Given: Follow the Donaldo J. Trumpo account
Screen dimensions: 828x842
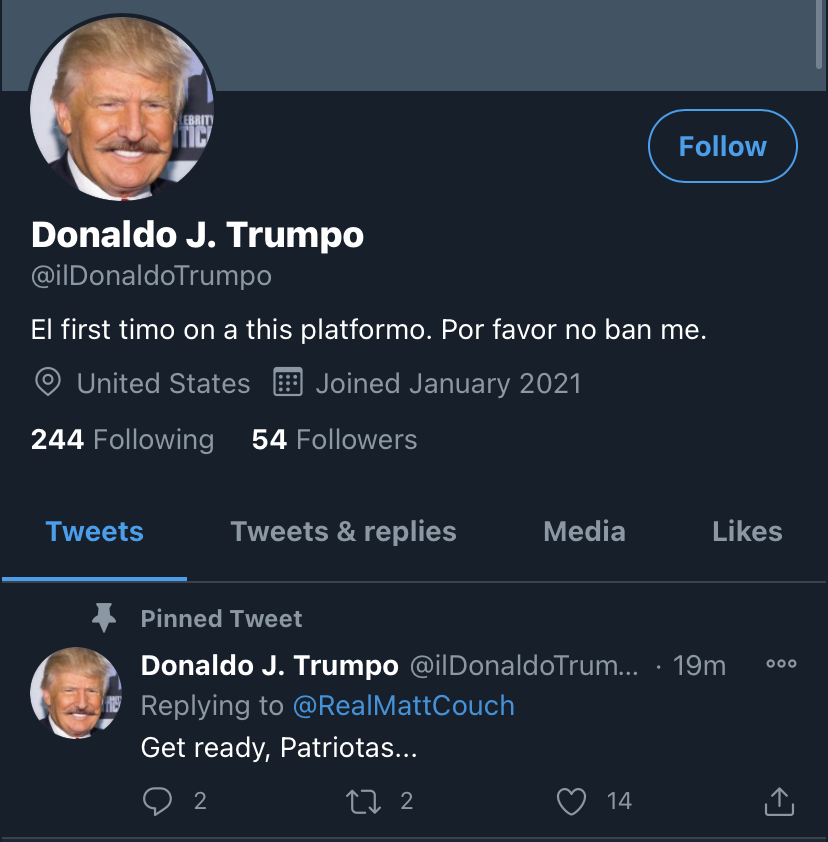Looking at the screenshot, I should tap(722, 146).
